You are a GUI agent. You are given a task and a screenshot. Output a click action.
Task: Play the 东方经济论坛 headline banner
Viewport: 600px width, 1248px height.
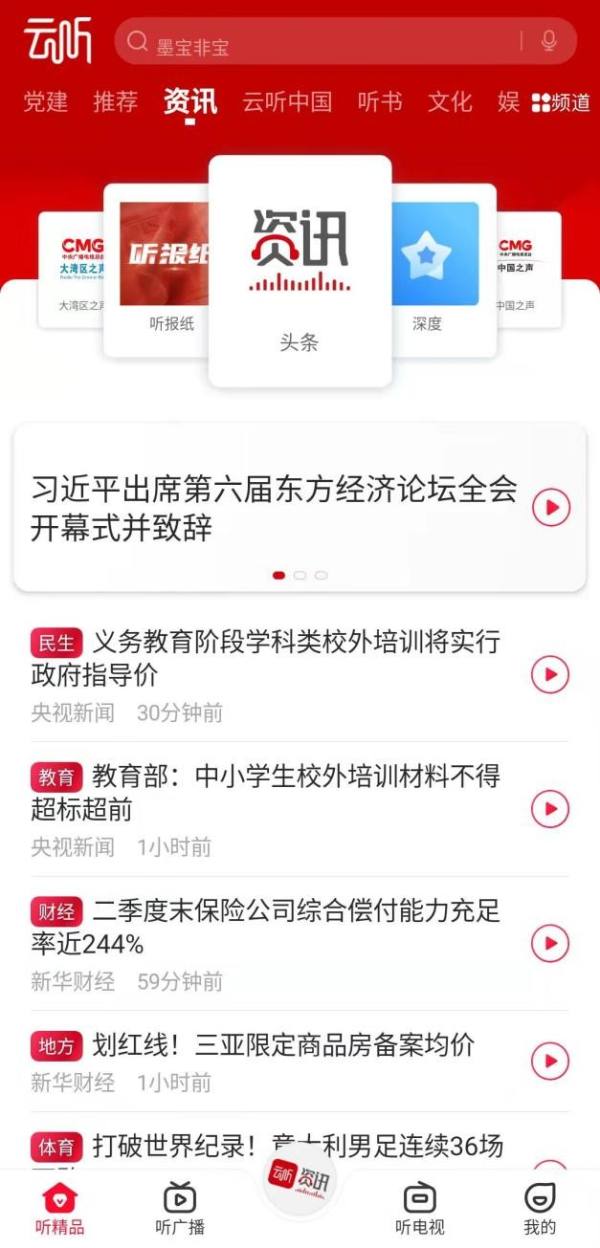click(x=551, y=508)
